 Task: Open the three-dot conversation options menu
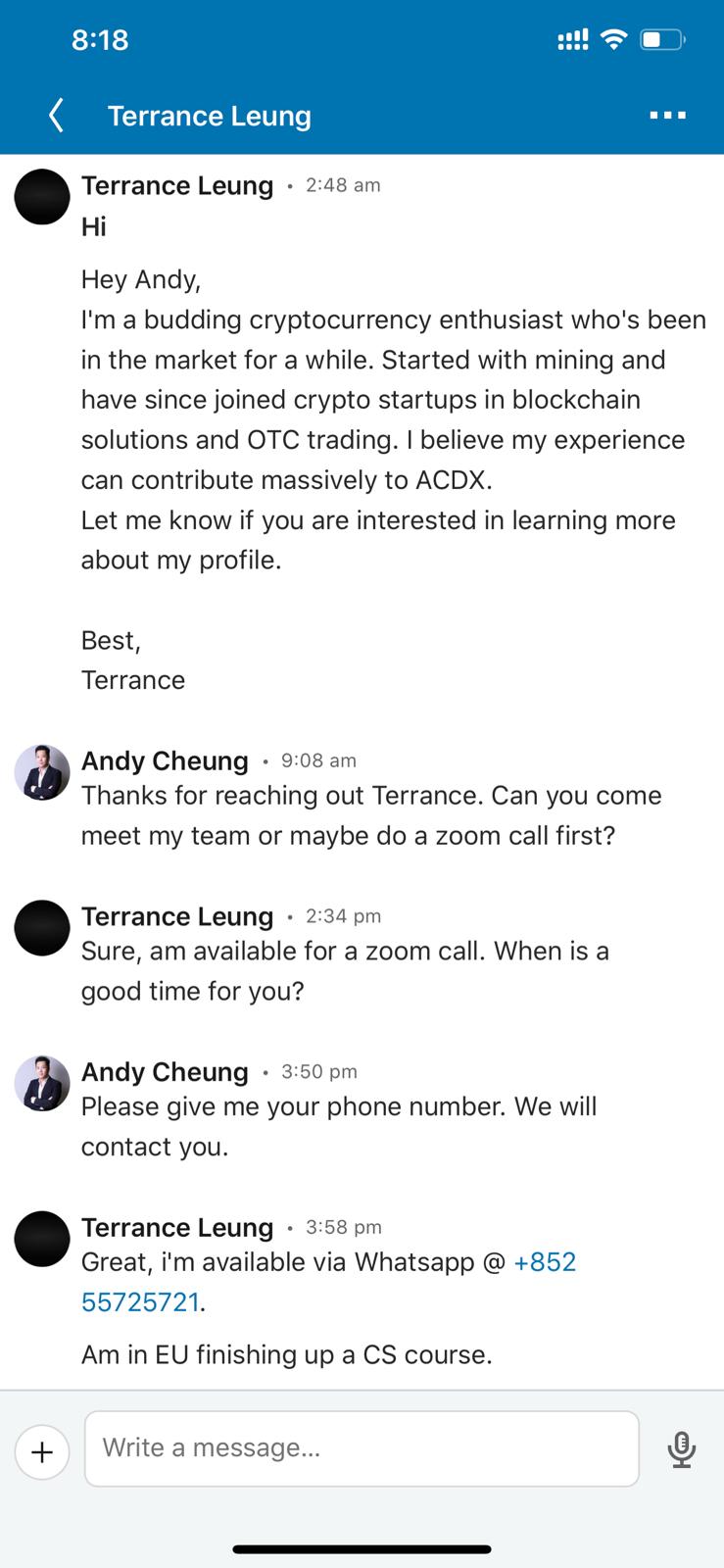667,116
